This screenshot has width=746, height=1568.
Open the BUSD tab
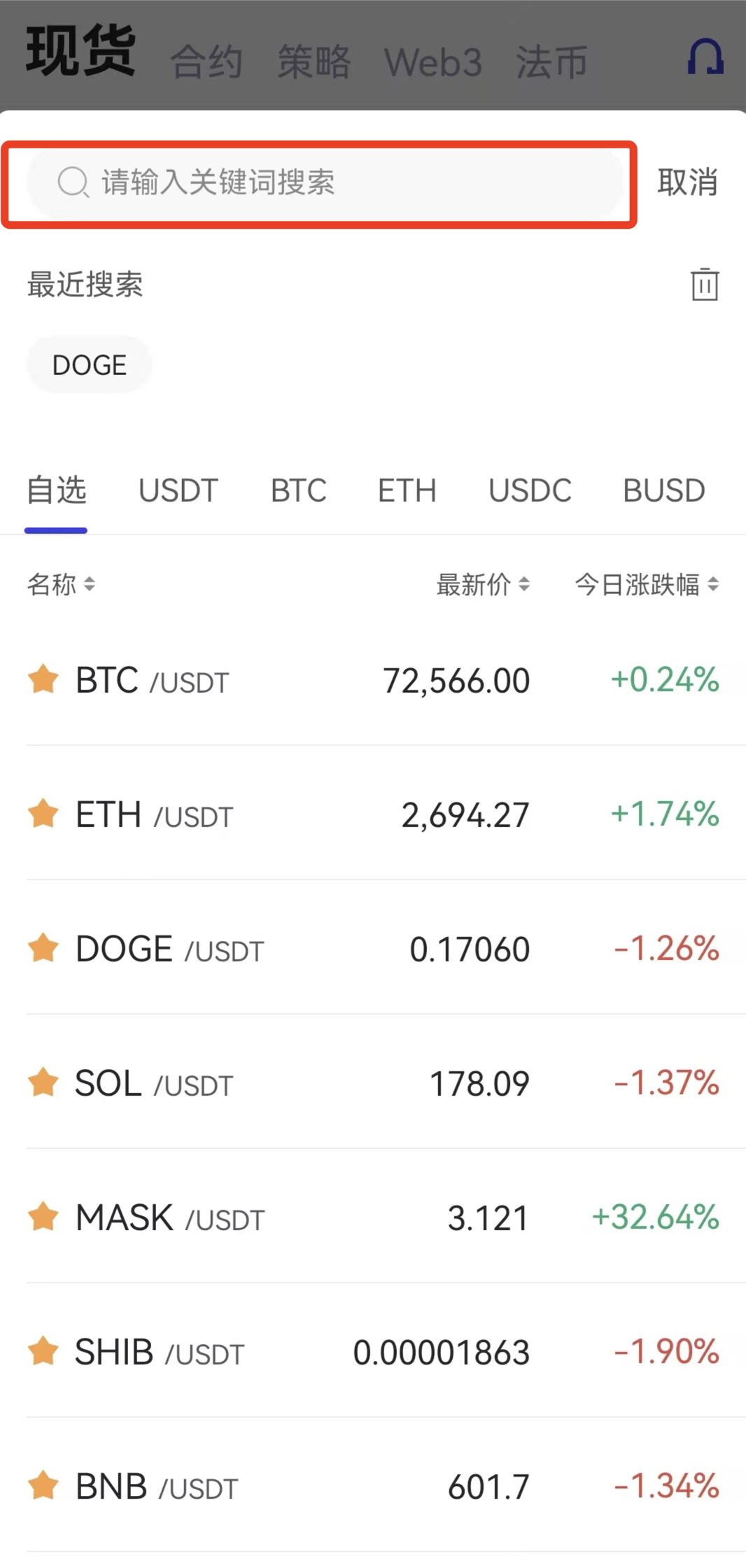click(x=664, y=490)
